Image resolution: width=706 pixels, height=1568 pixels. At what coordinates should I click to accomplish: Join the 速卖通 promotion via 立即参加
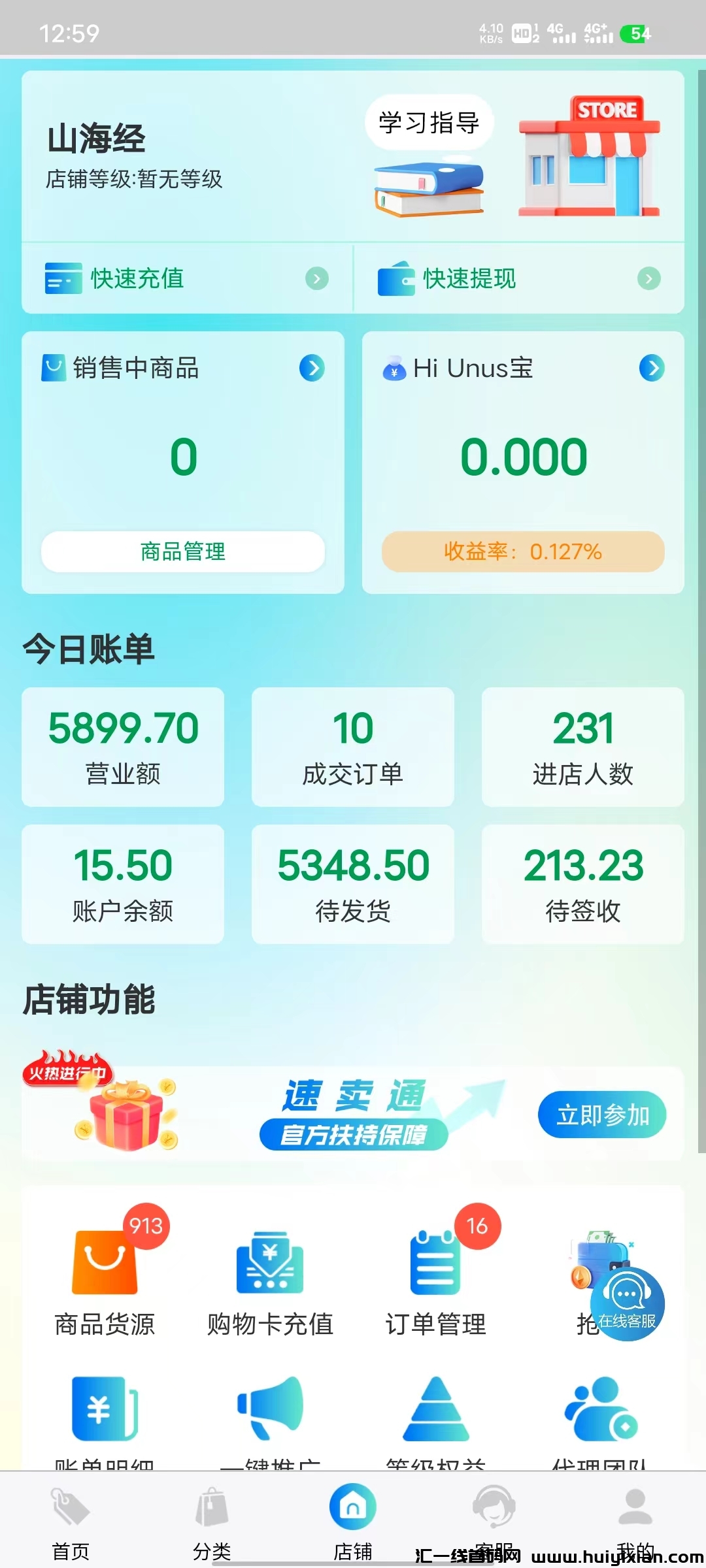click(x=601, y=1115)
